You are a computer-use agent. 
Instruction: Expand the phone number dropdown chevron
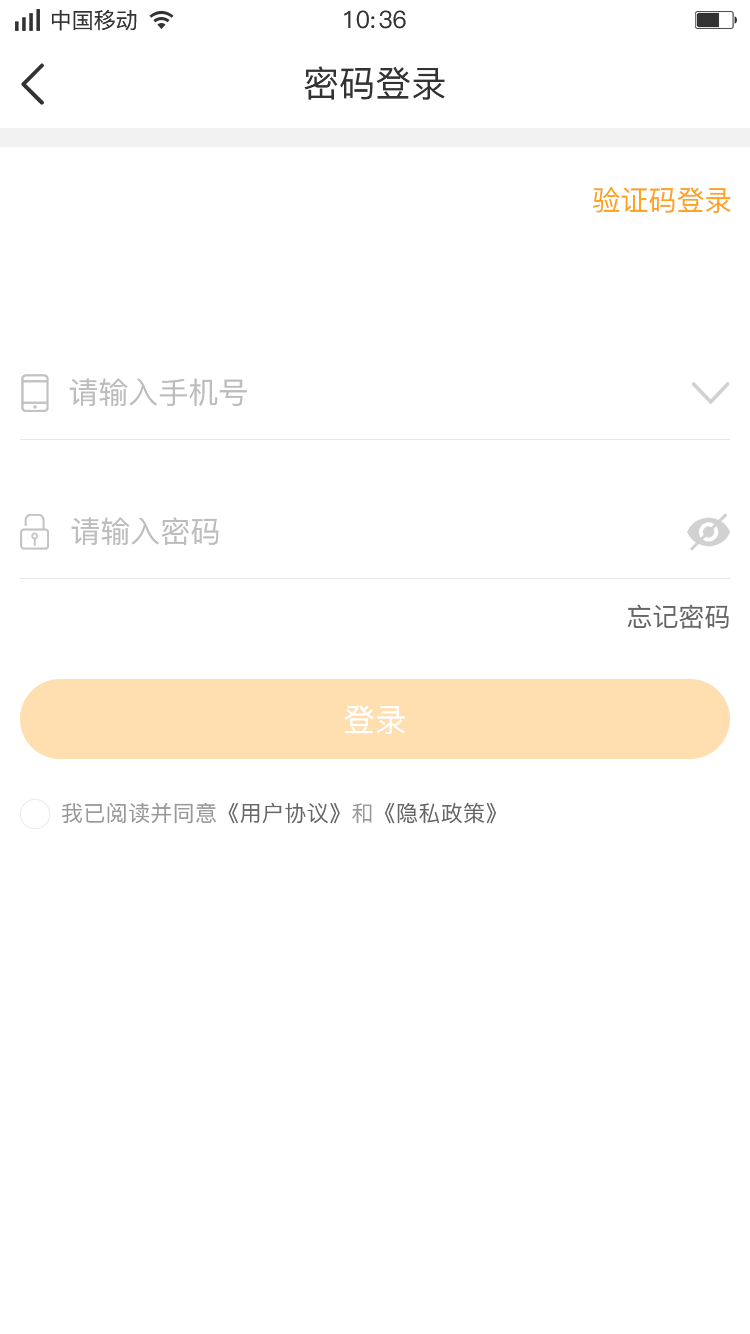coord(710,393)
